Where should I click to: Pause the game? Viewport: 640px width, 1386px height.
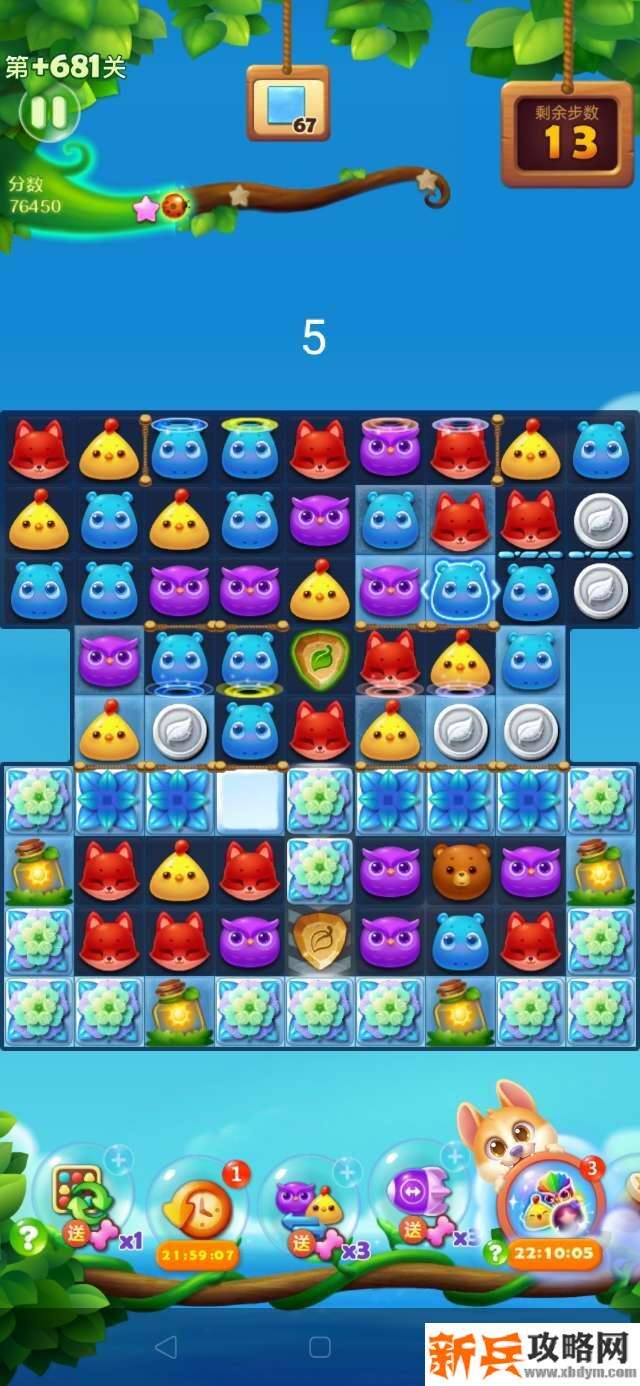[x=48, y=113]
